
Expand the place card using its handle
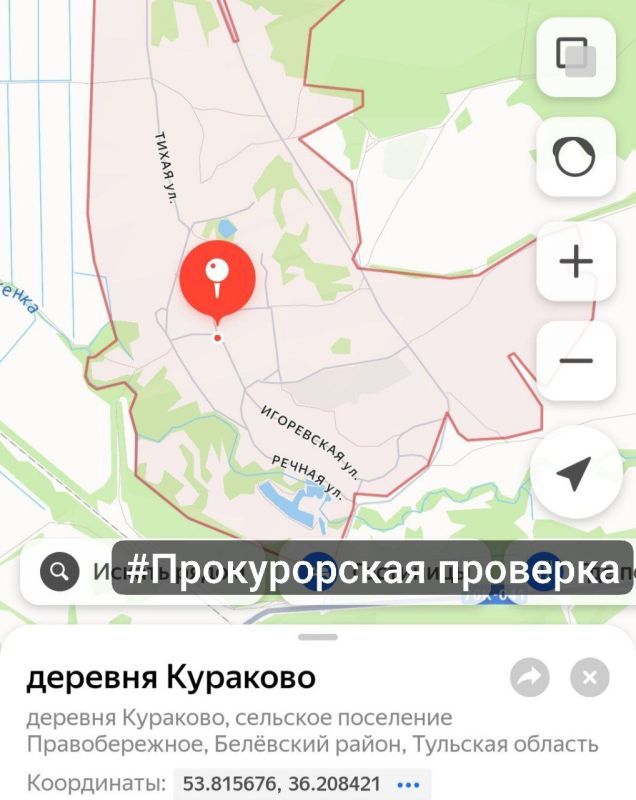tap(318, 636)
